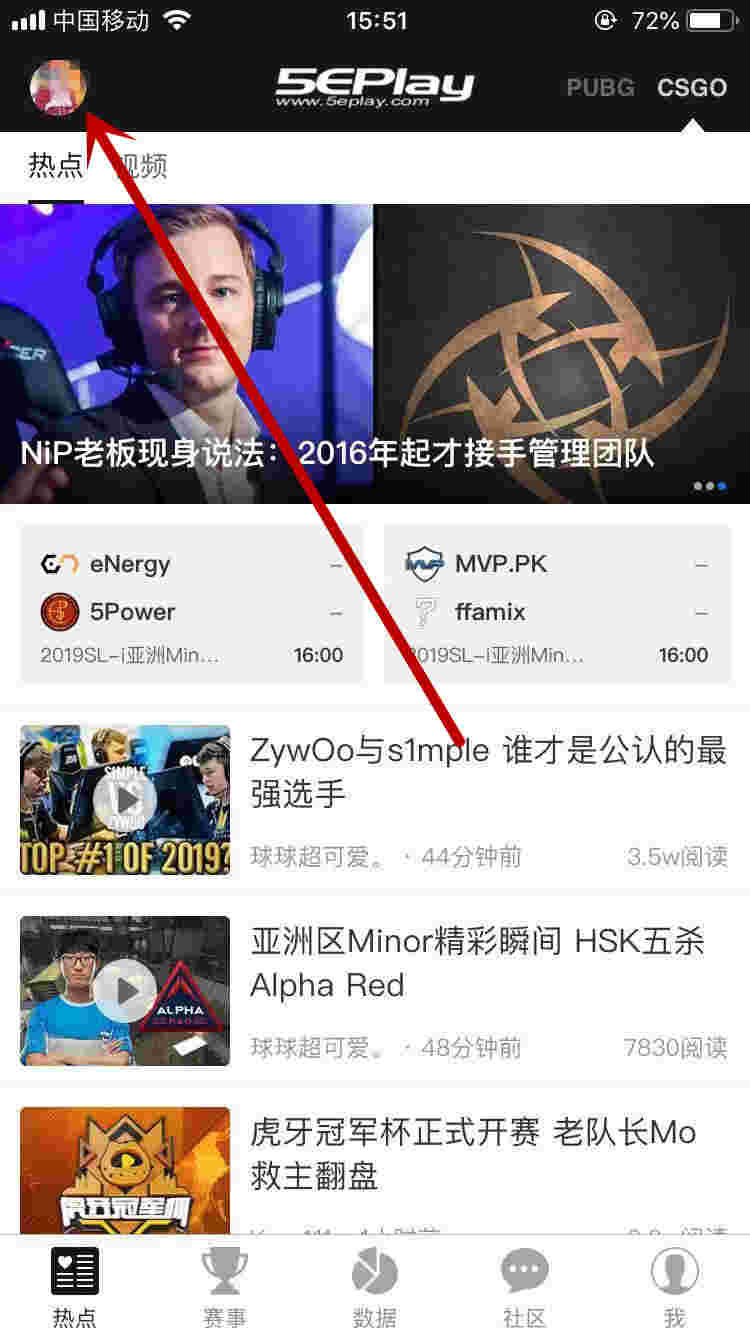Switch to the 视频 tab

tap(142, 166)
